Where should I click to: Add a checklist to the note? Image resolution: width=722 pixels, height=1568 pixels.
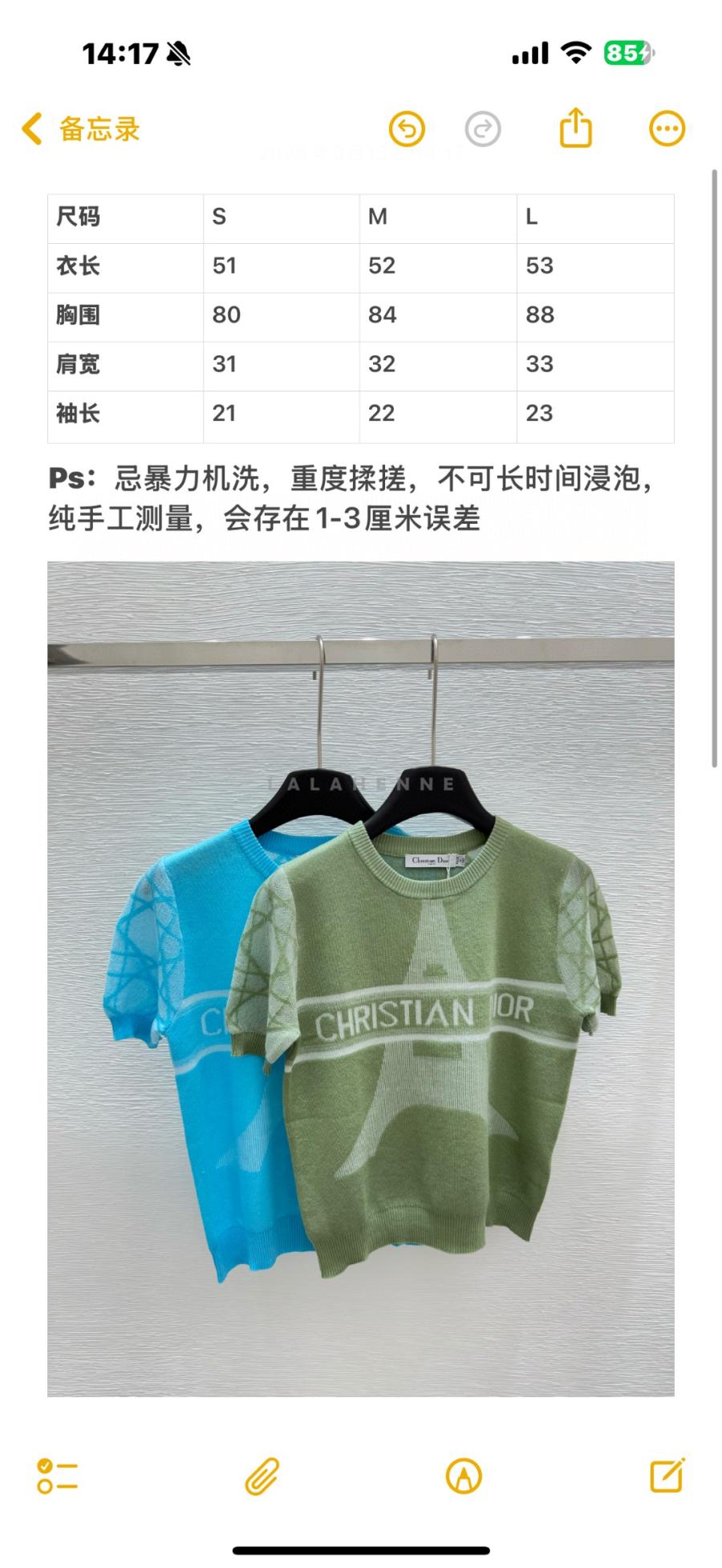[x=57, y=1477]
